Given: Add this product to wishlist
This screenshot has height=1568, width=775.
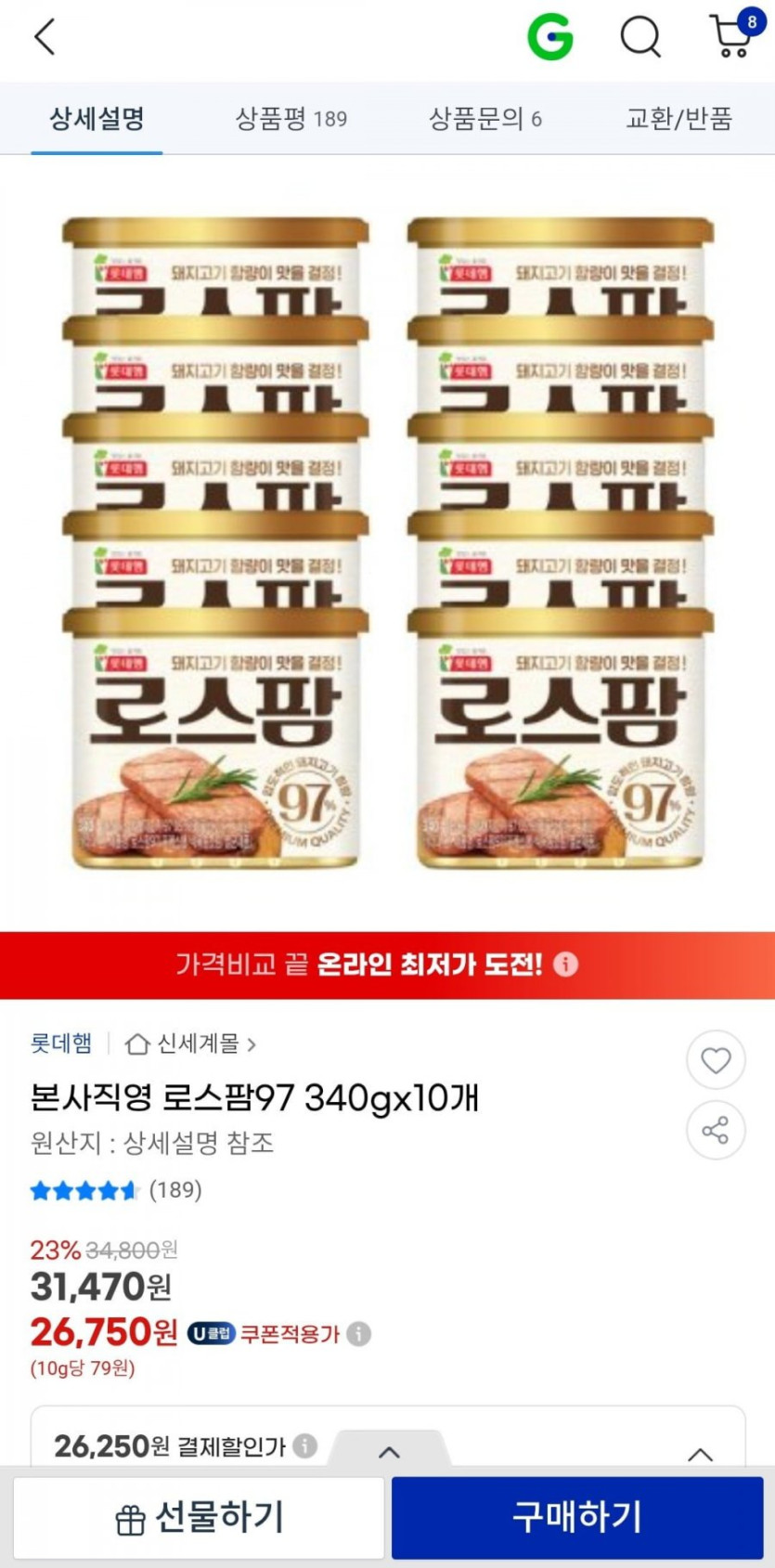Looking at the screenshot, I should 716,1060.
